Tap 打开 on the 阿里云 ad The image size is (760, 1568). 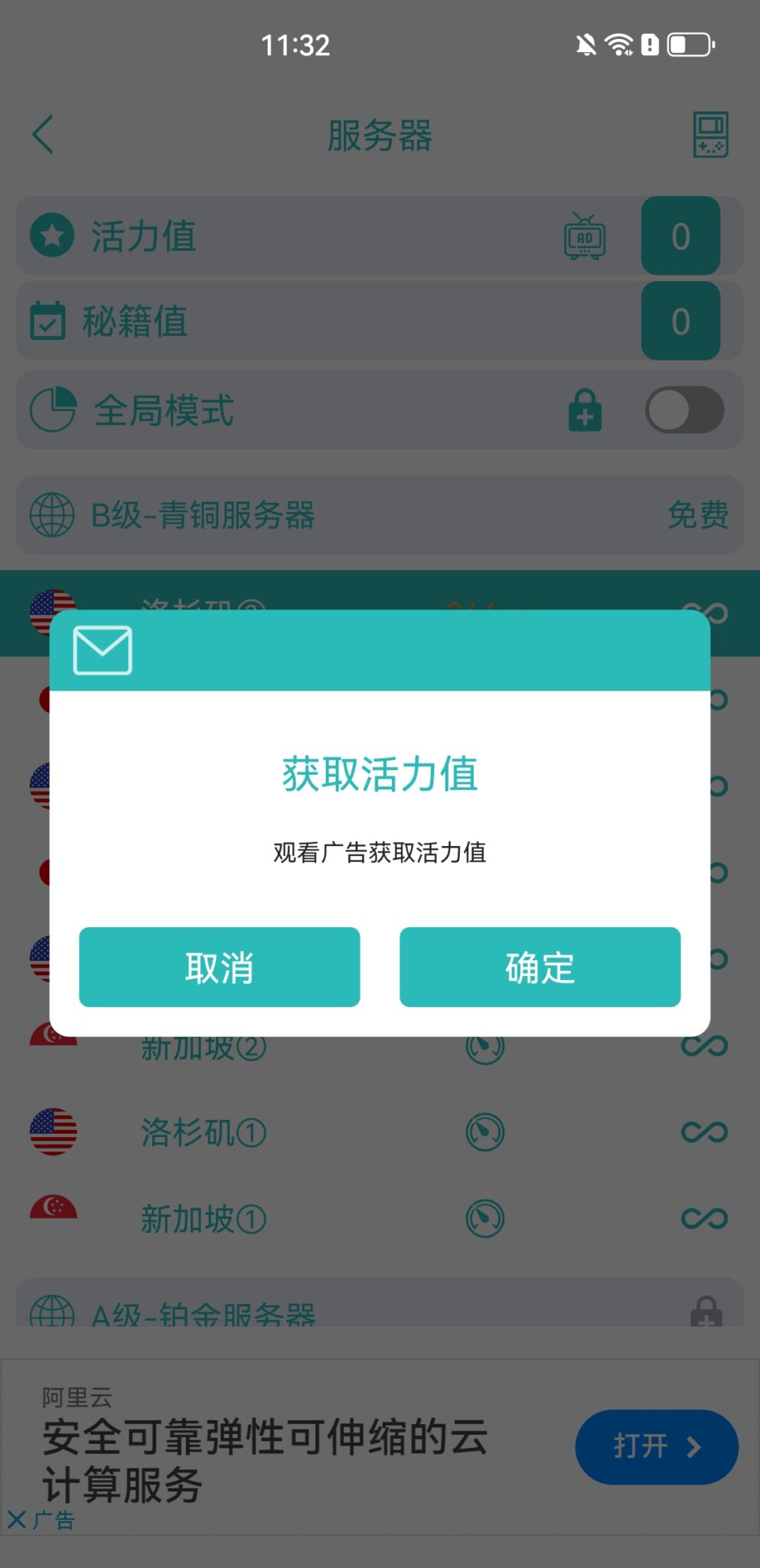tap(657, 1446)
